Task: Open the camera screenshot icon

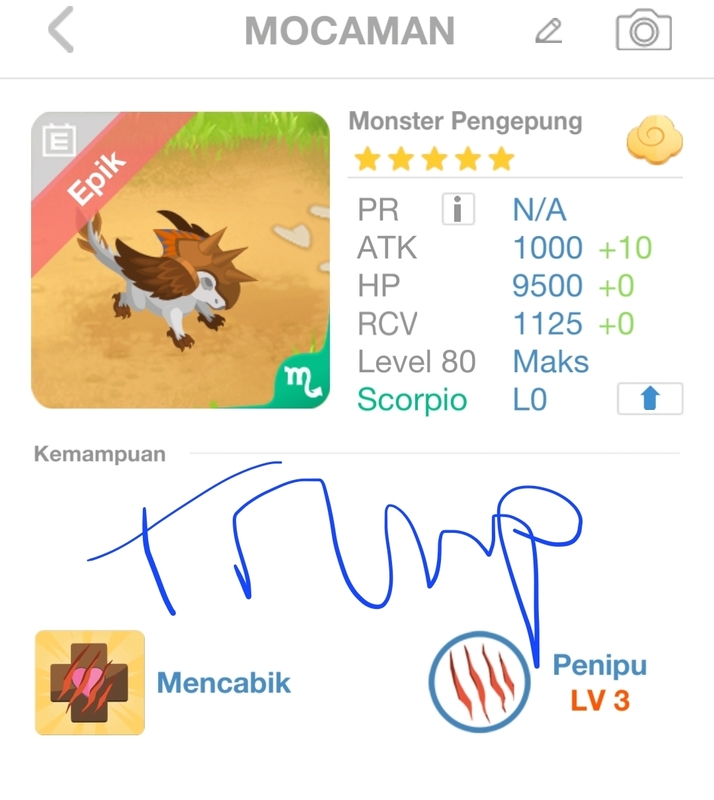Action: pos(642,31)
